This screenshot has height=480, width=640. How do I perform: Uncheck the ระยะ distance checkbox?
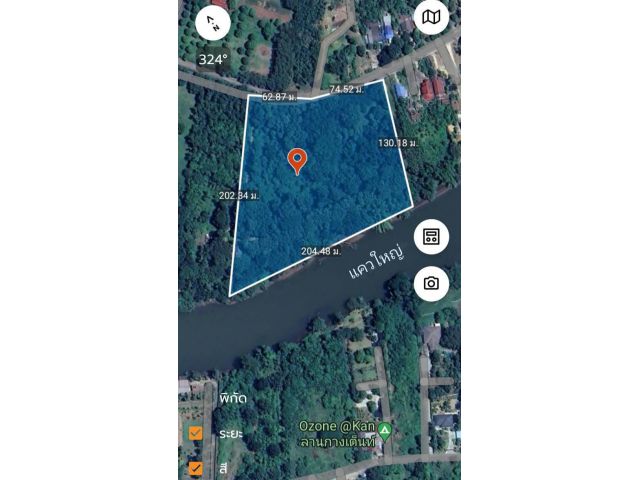pos(196,433)
